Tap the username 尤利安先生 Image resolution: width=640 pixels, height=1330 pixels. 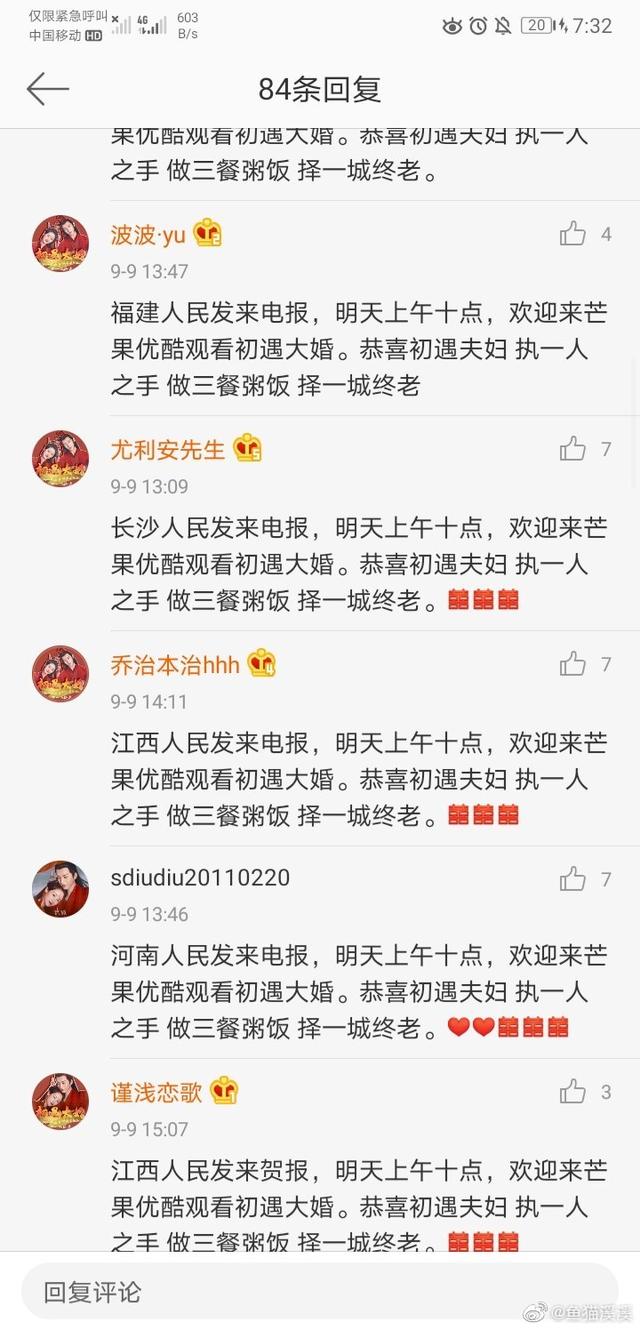[x=168, y=449]
